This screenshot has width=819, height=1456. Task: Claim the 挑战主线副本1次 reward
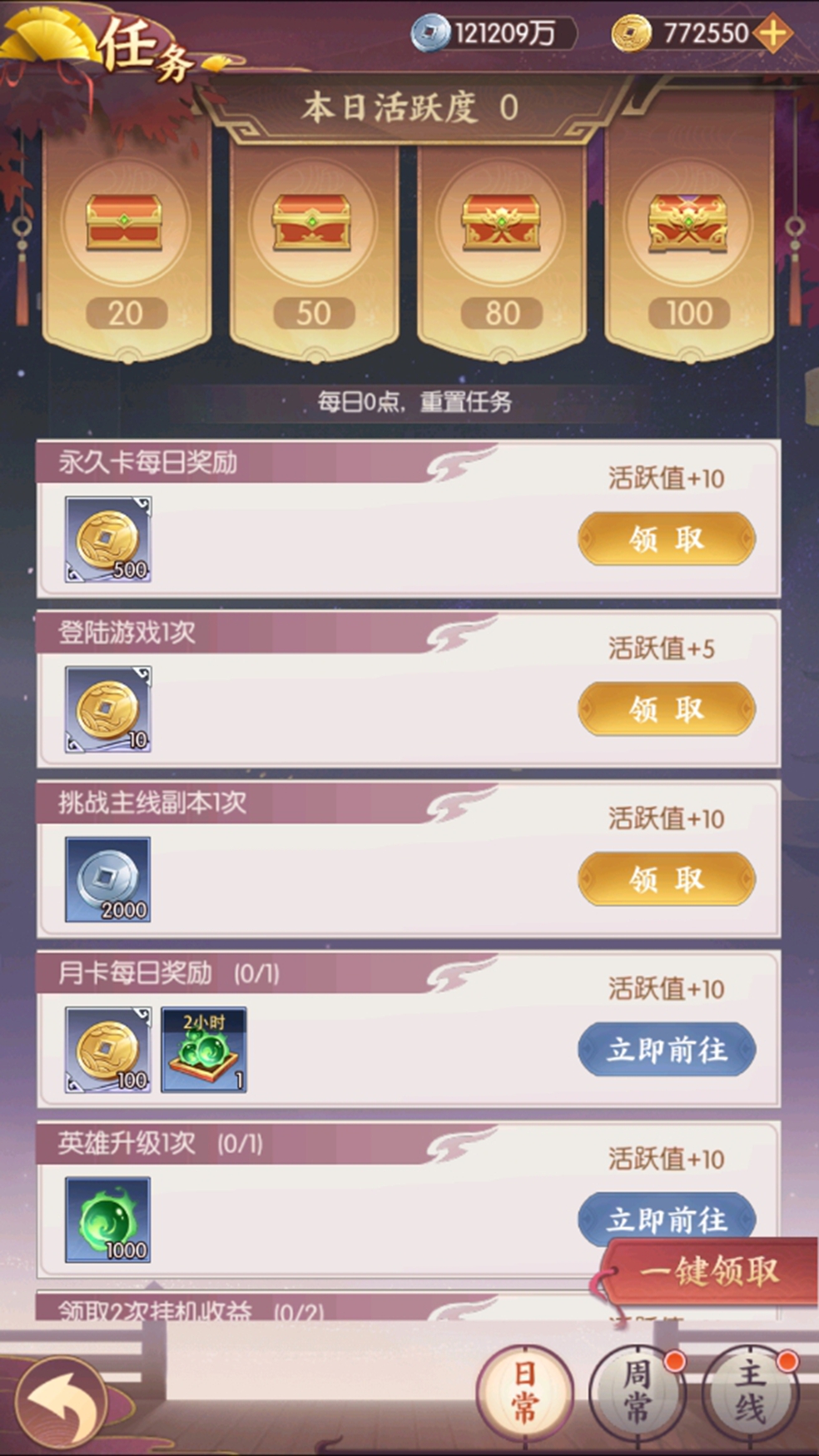click(x=666, y=879)
